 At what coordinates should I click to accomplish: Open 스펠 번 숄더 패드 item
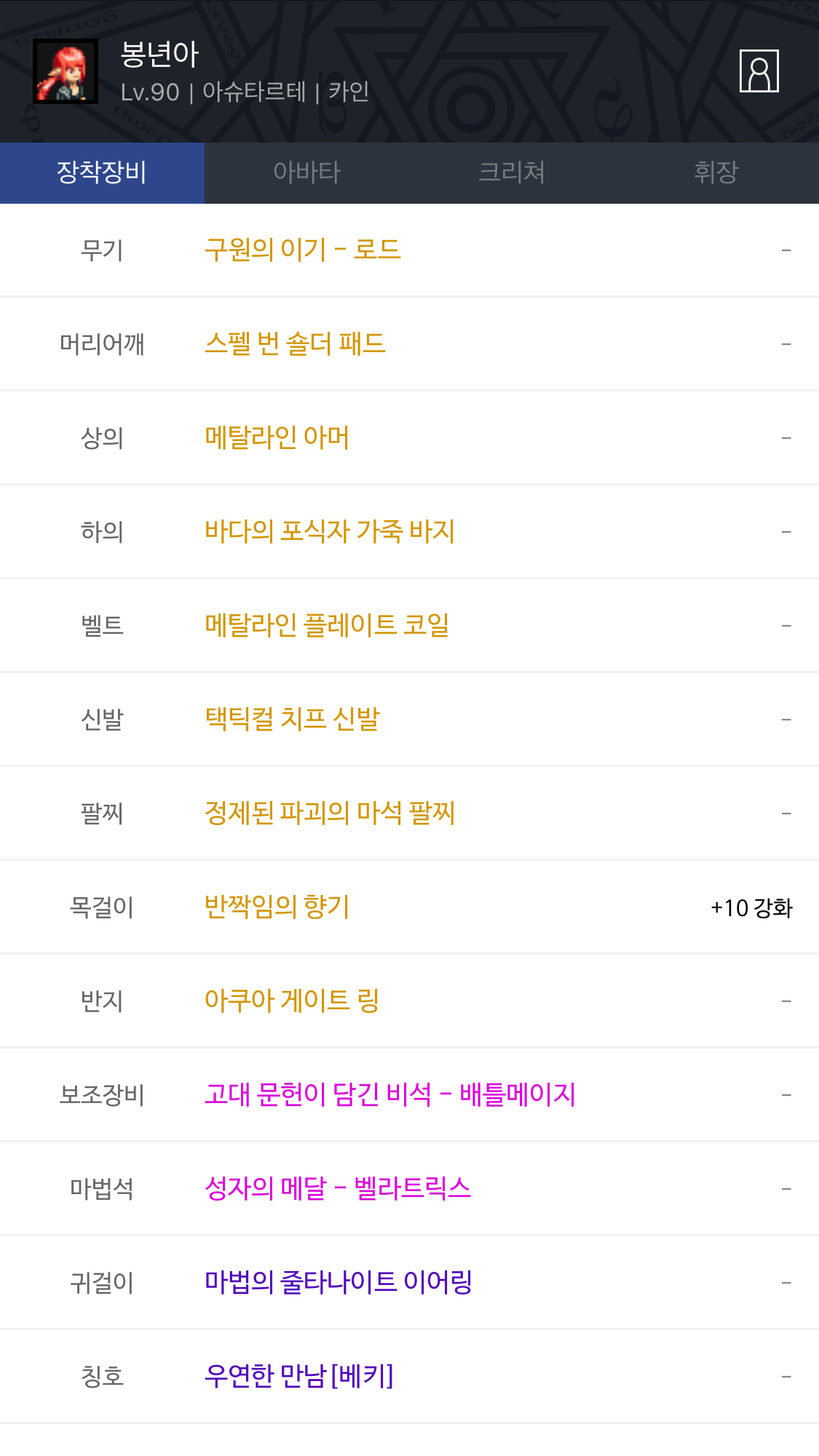coord(295,343)
